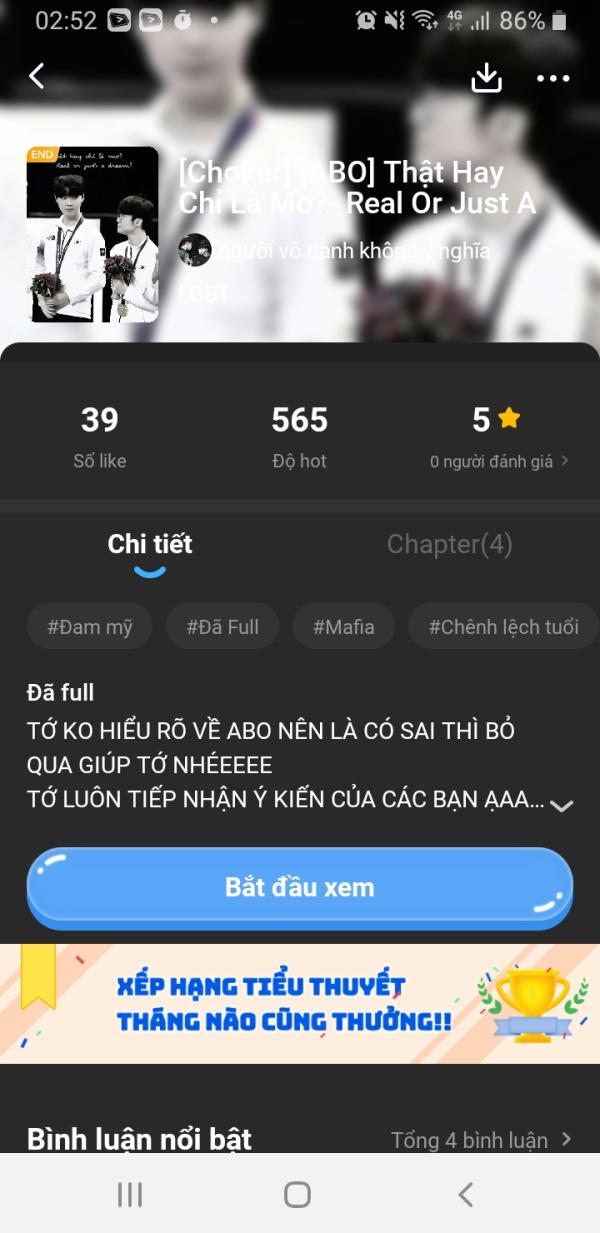Download this novel for offline reading
600x1233 pixels.
click(486, 77)
